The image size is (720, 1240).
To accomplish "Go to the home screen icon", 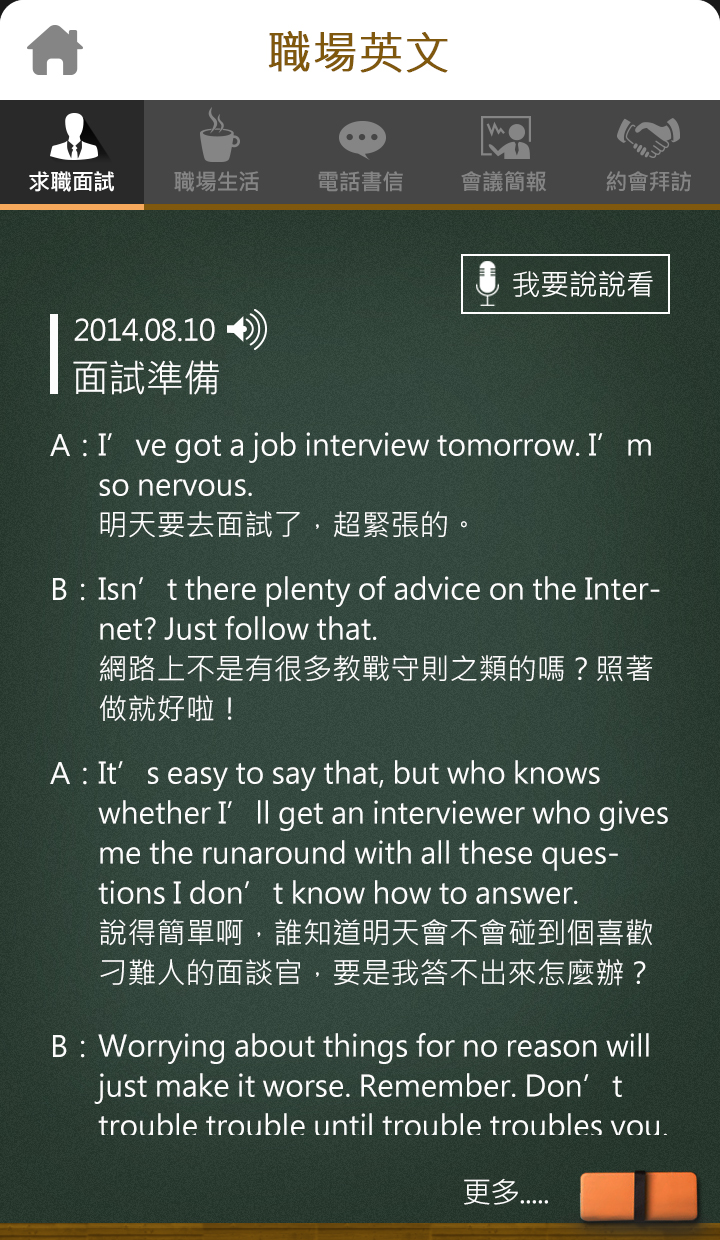I will (x=54, y=50).
